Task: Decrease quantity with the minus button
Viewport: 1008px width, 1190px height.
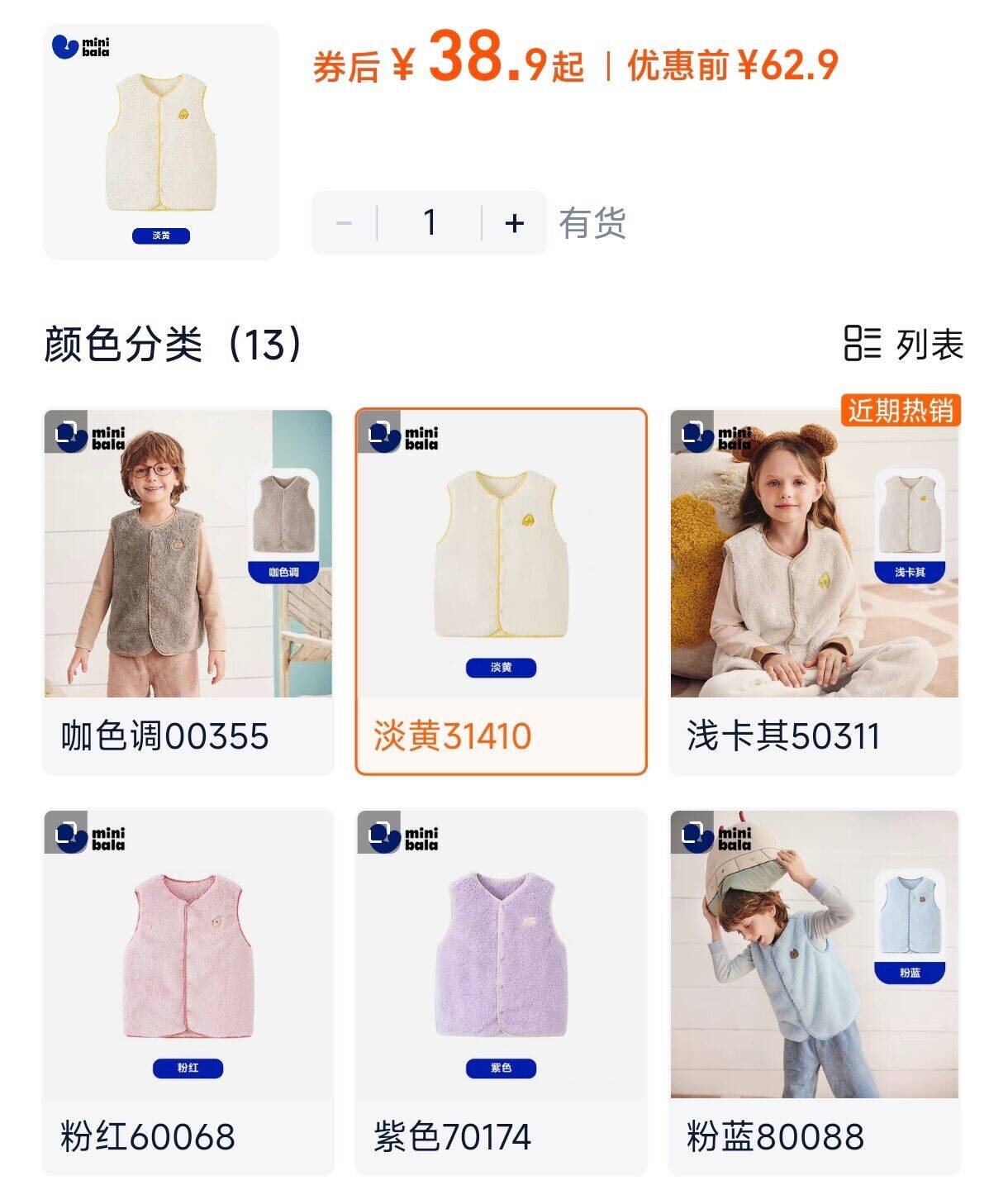Action: 345,223
